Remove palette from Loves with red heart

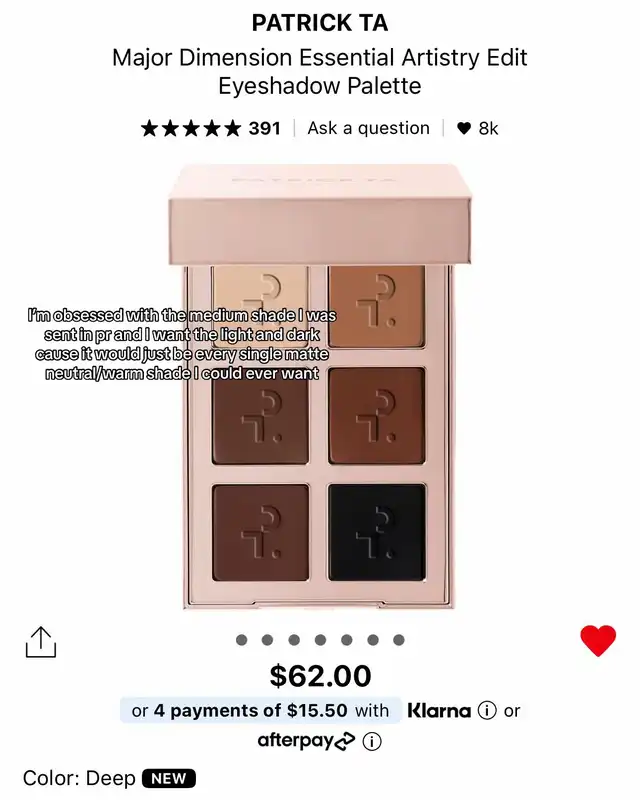click(x=598, y=640)
